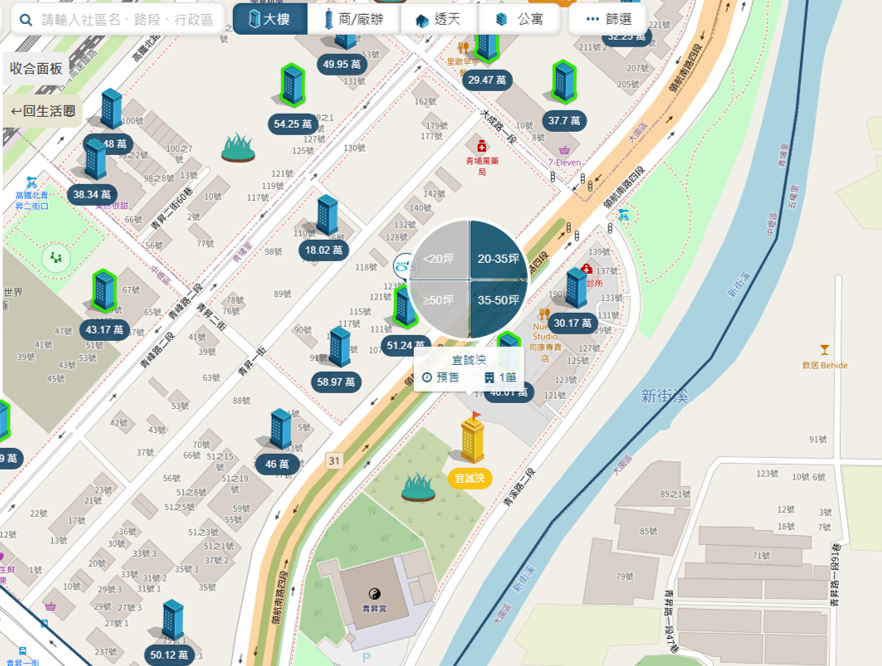Viewport: 882px width, 666px height.
Task: Open the 37.7 萬 building marker
Action: click(x=564, y=121)
